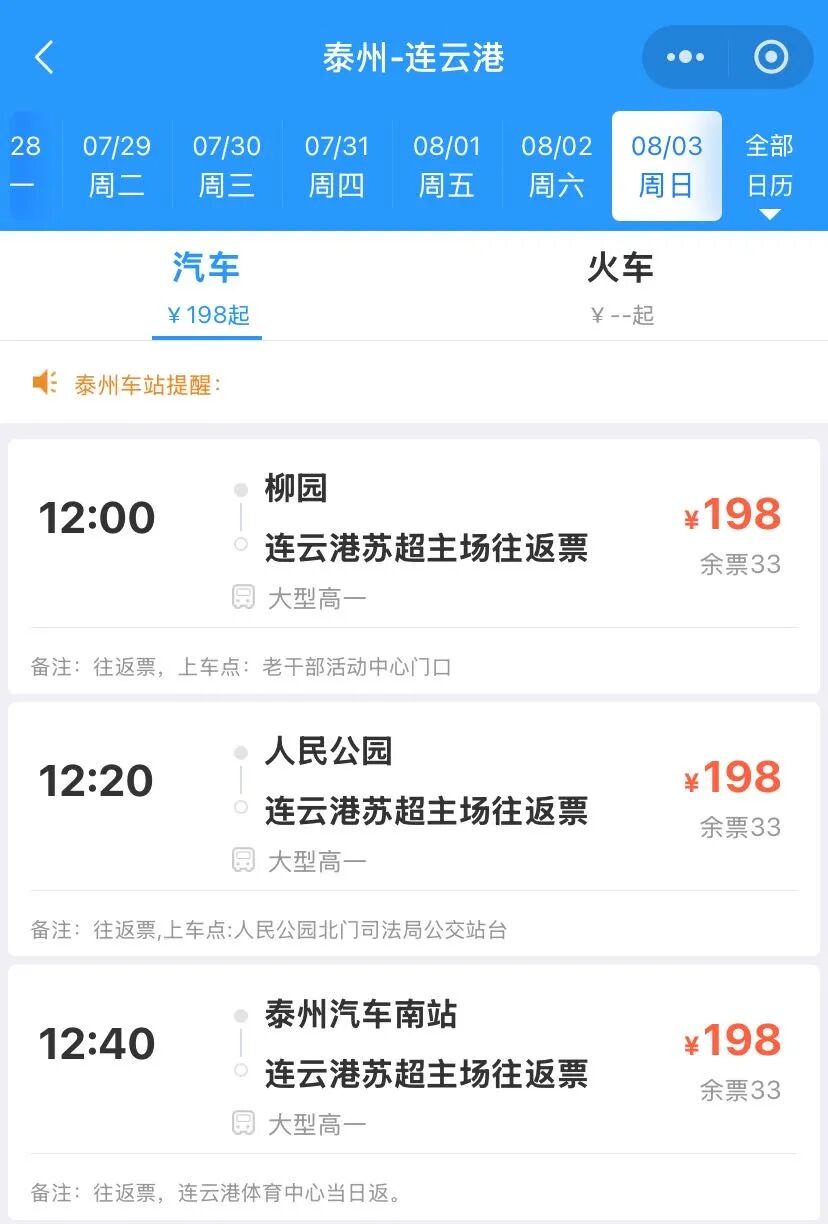
Task: Select the 08/02 周六 date
Action: coord(556,165)
